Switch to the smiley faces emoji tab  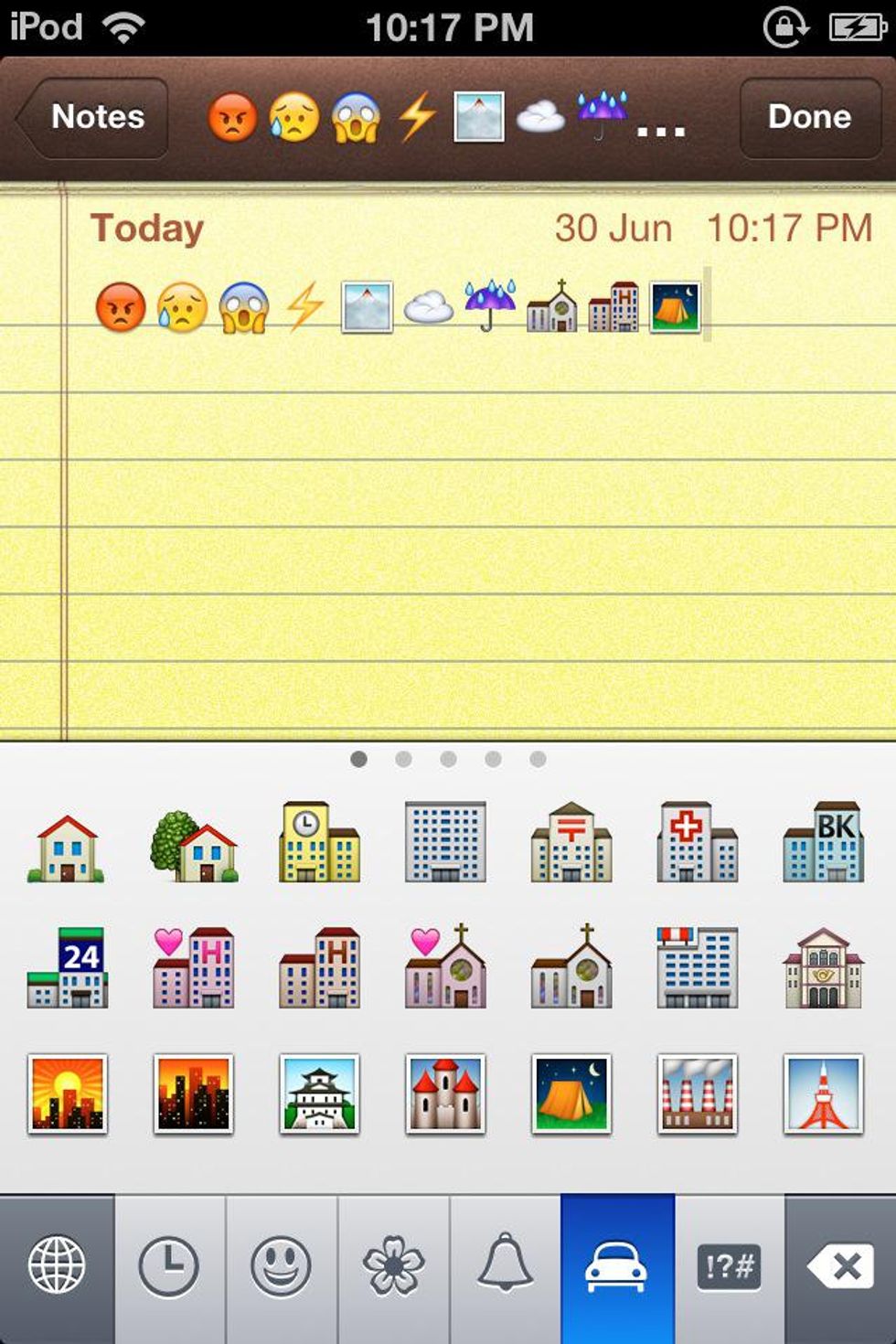(281, 1267)
